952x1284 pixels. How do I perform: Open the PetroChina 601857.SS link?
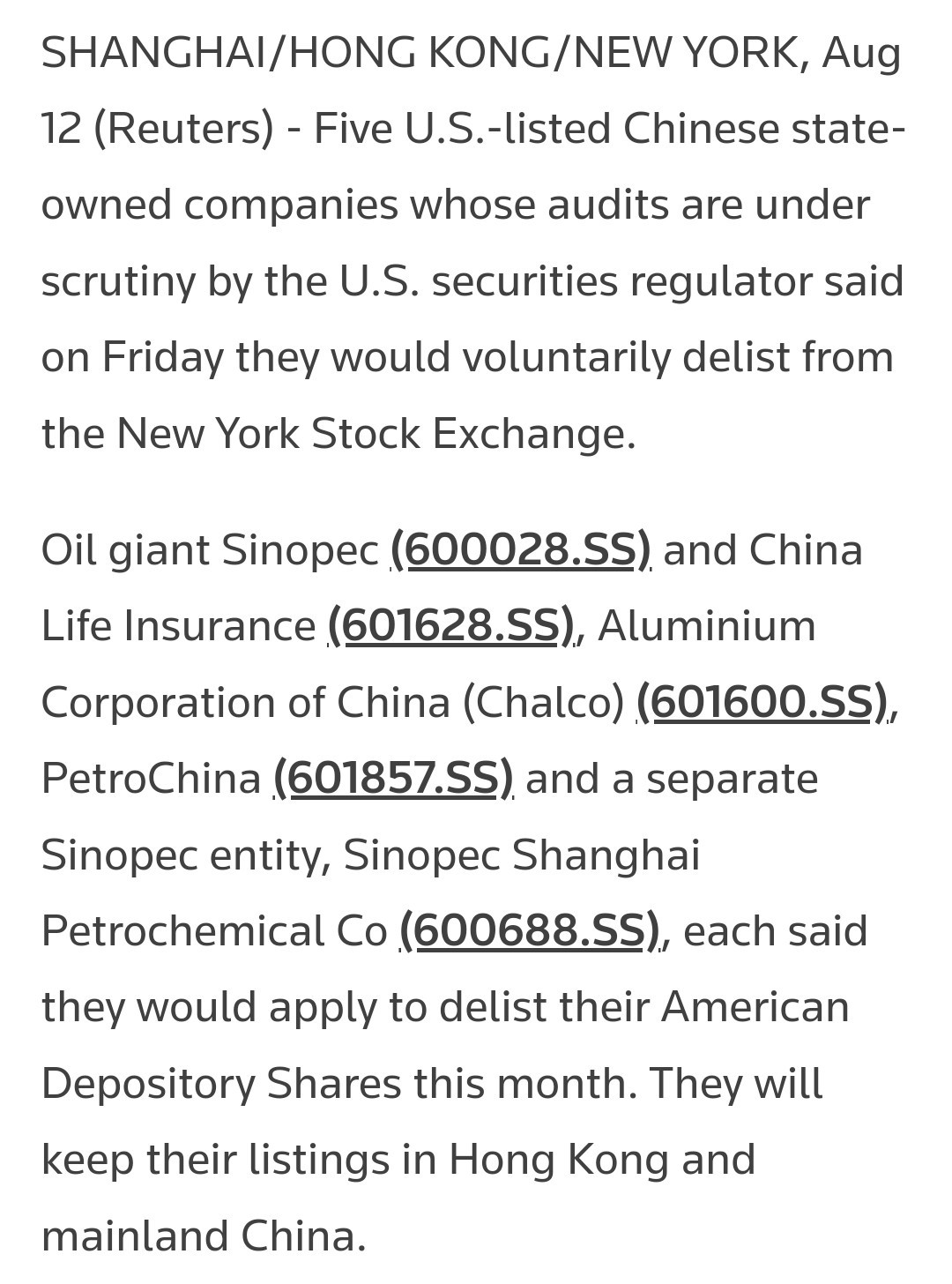click(x=393, y=779)
